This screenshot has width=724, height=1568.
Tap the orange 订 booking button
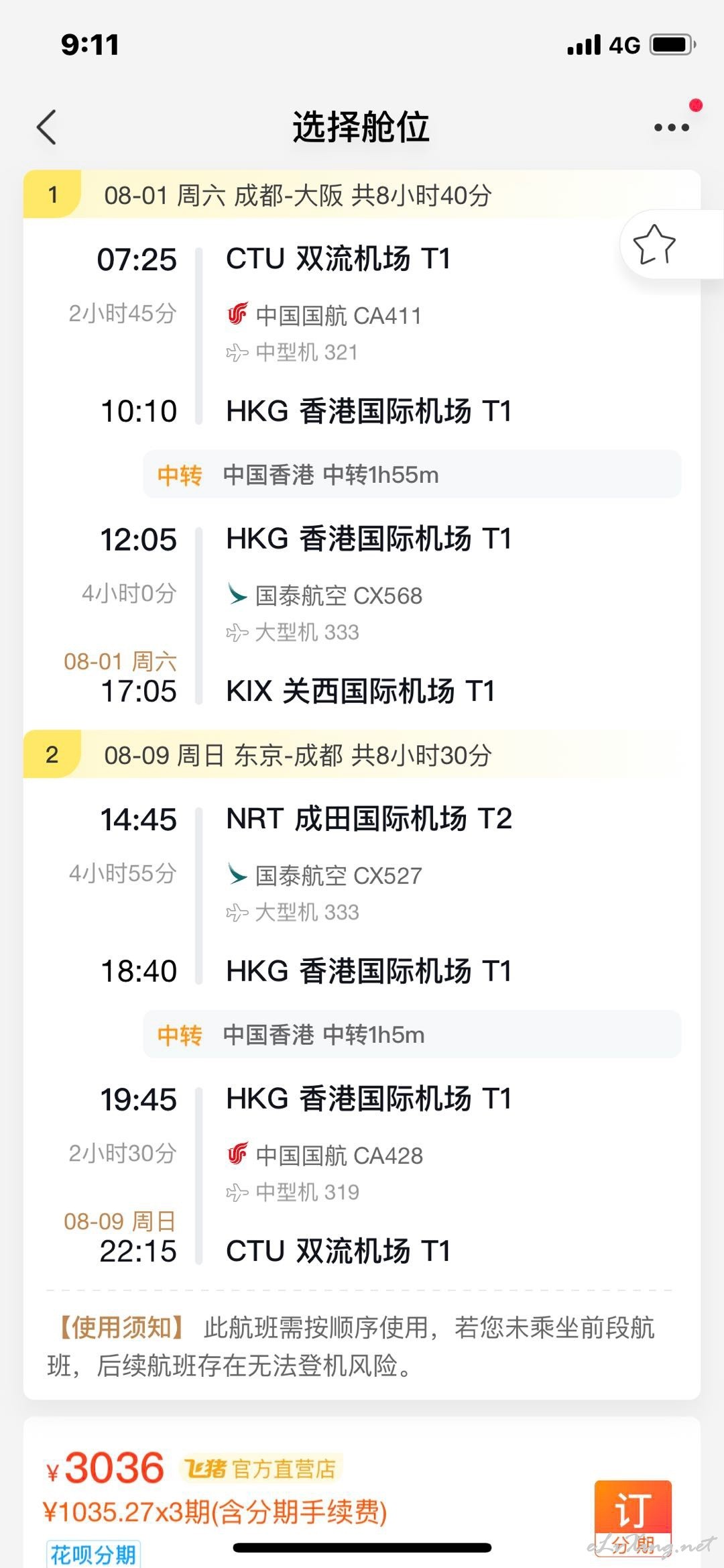632,1517
